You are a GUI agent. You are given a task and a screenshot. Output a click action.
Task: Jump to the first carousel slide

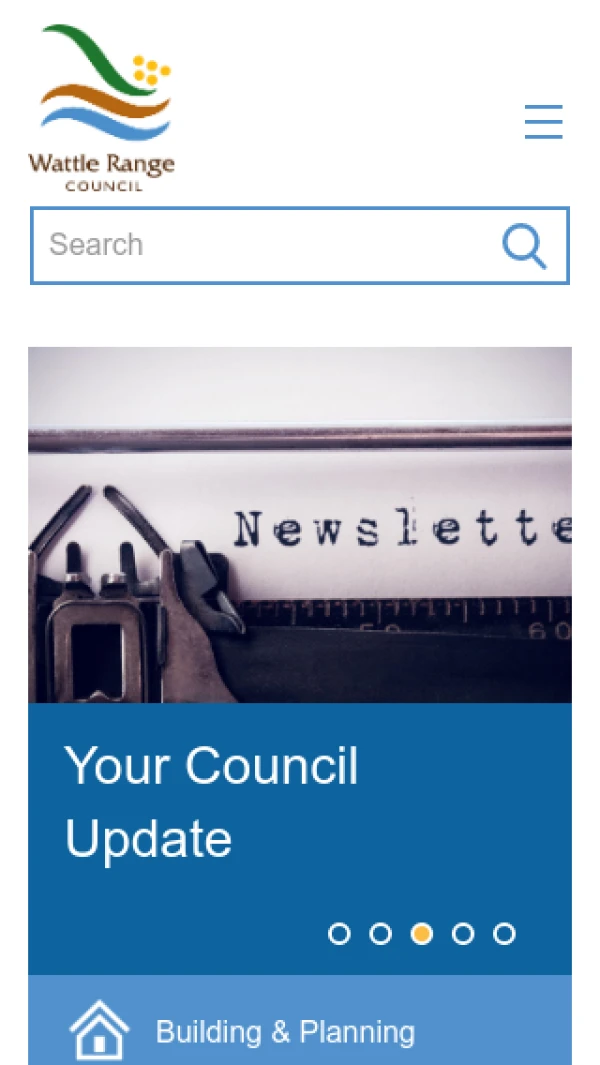pyautogui.click(x=339, y=934)
